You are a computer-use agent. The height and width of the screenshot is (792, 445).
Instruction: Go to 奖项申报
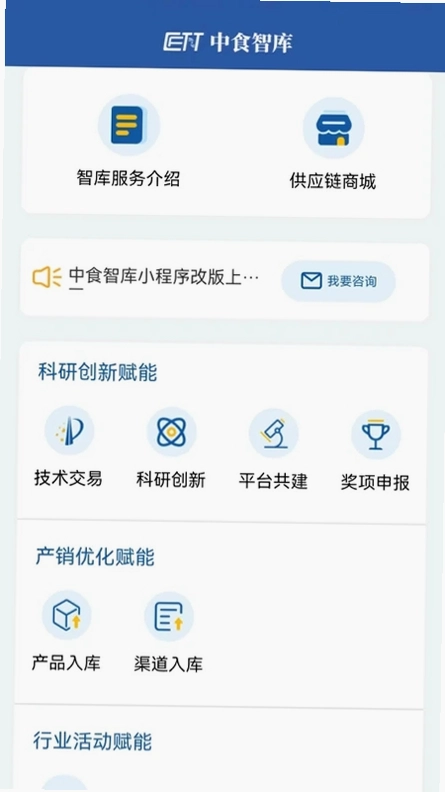pos(375,451)
